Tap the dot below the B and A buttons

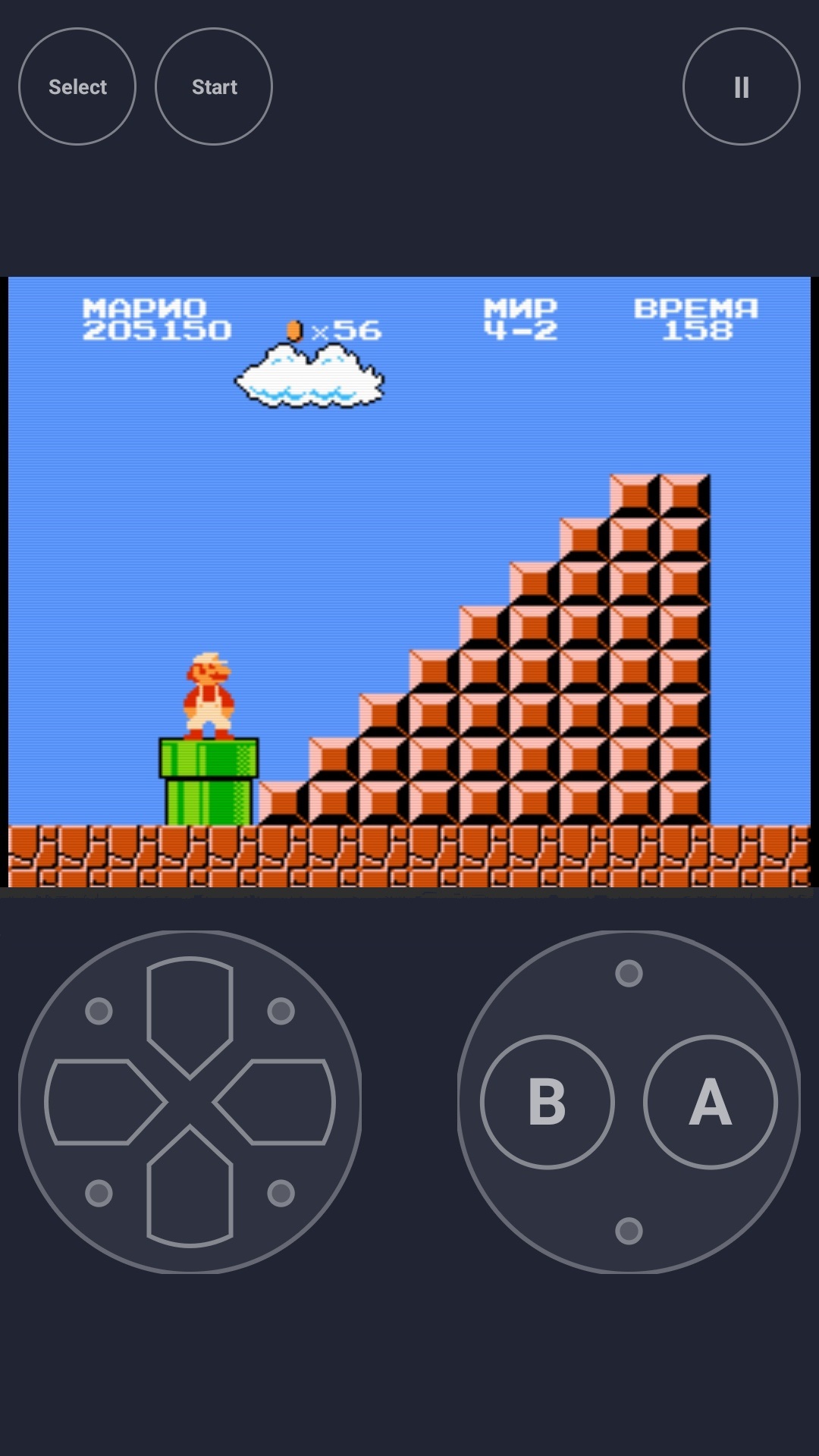pos(629,1231)
